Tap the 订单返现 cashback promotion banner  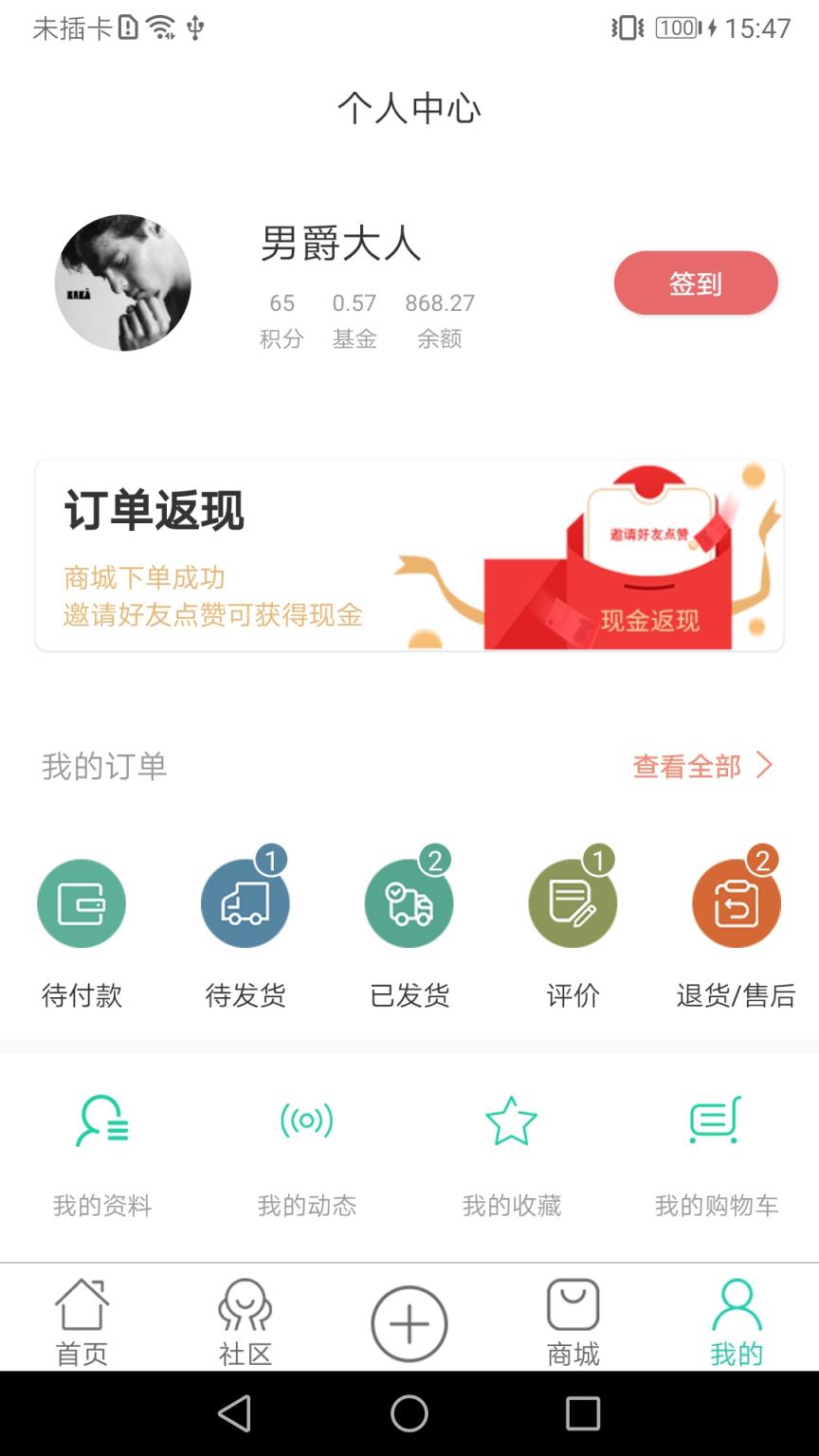[x=409, y=555]
